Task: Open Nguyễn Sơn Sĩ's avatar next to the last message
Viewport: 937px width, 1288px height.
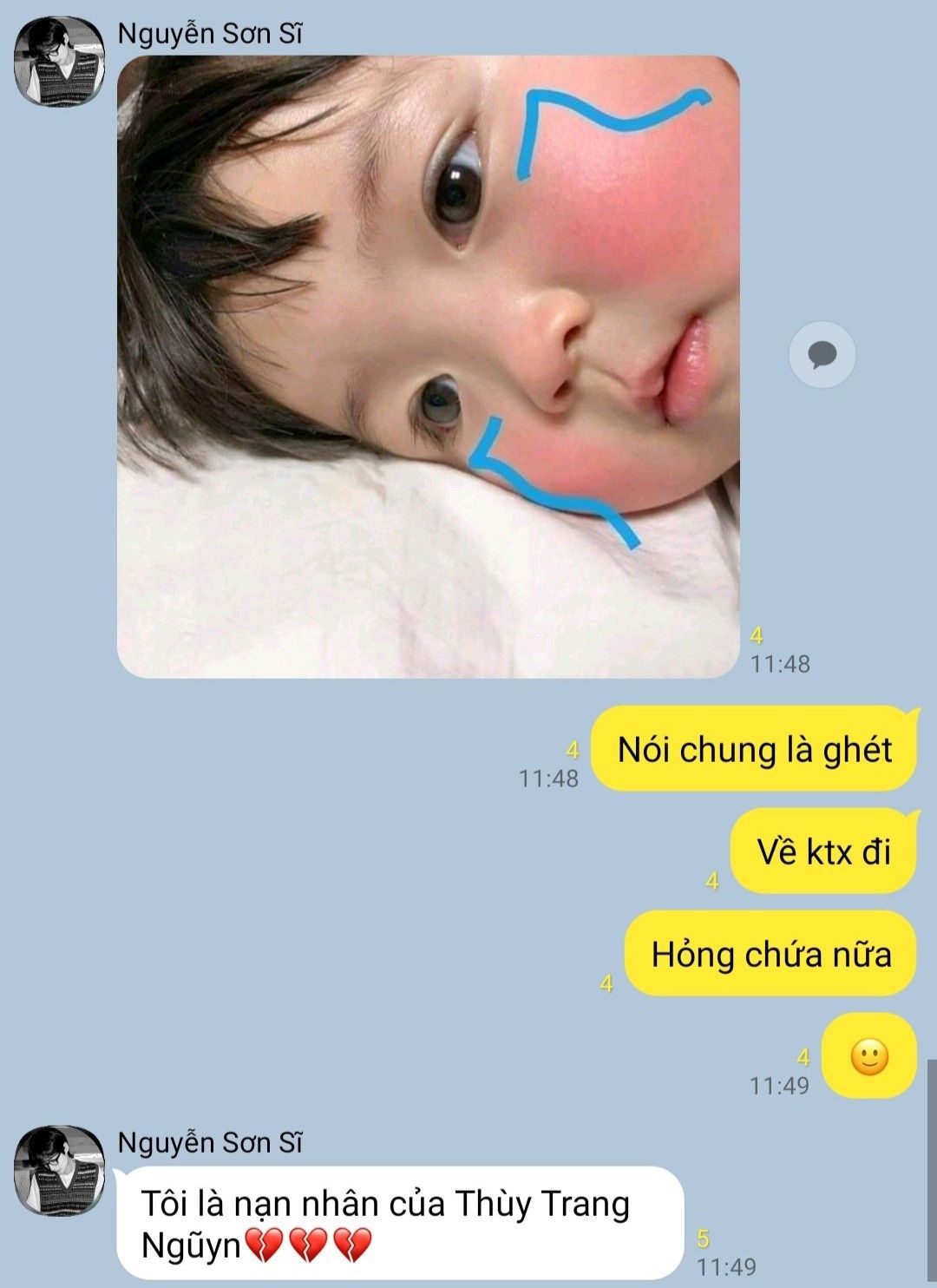Action: click(x=59, y=1170)
